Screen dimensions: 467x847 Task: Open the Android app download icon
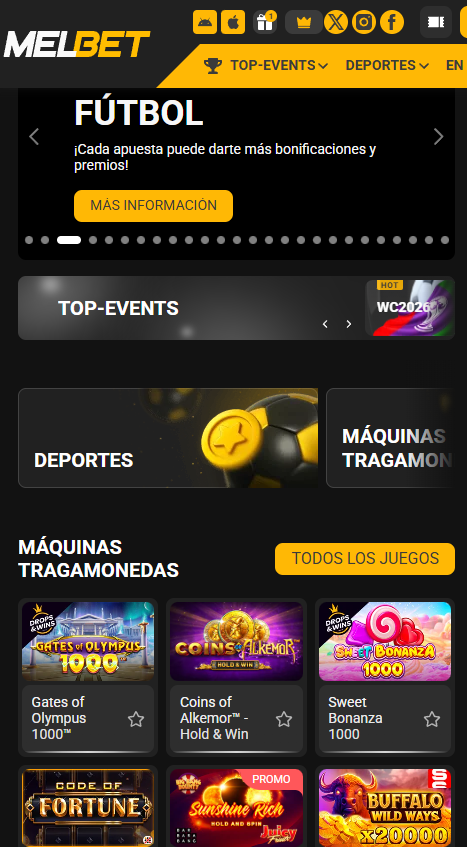coord(205,22)
